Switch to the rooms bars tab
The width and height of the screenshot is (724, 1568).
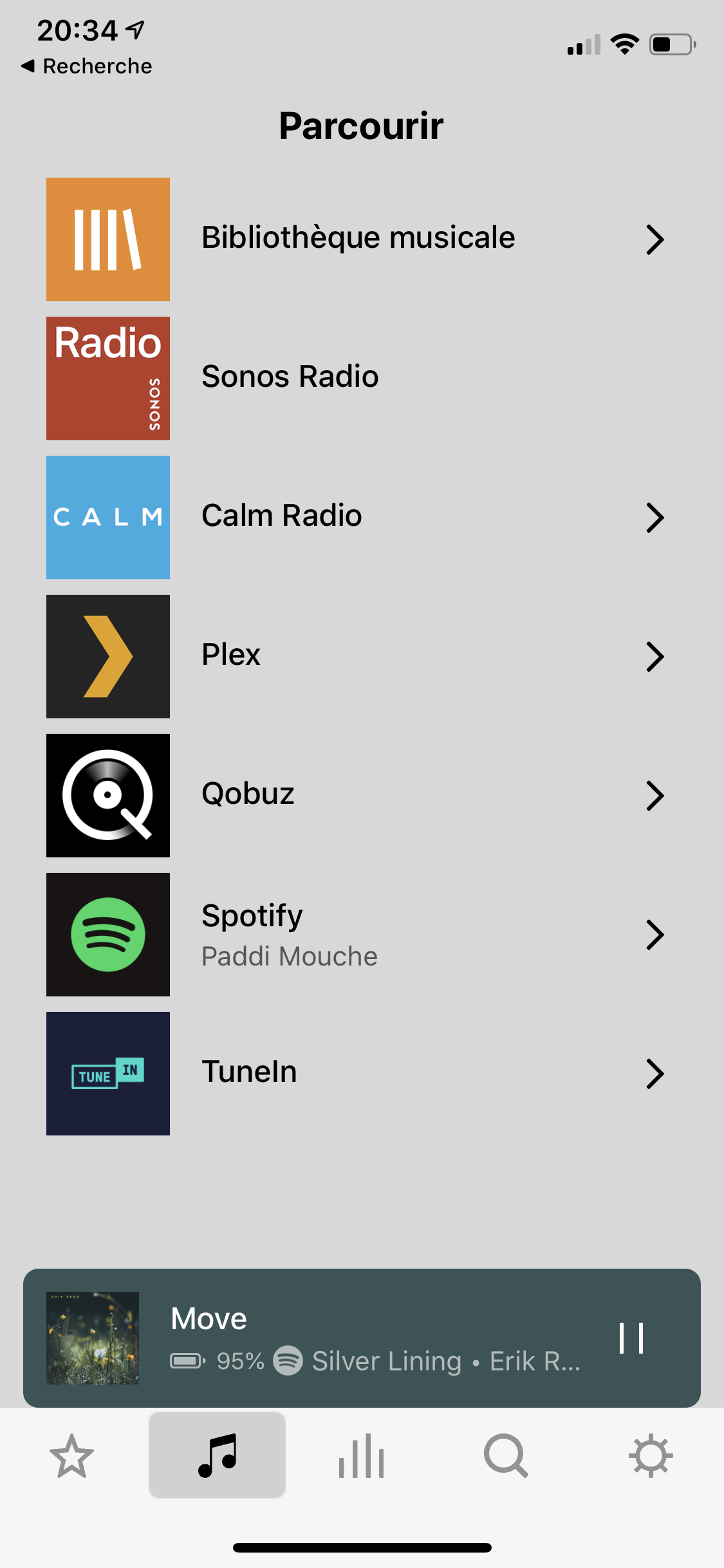pos(362,1455)
